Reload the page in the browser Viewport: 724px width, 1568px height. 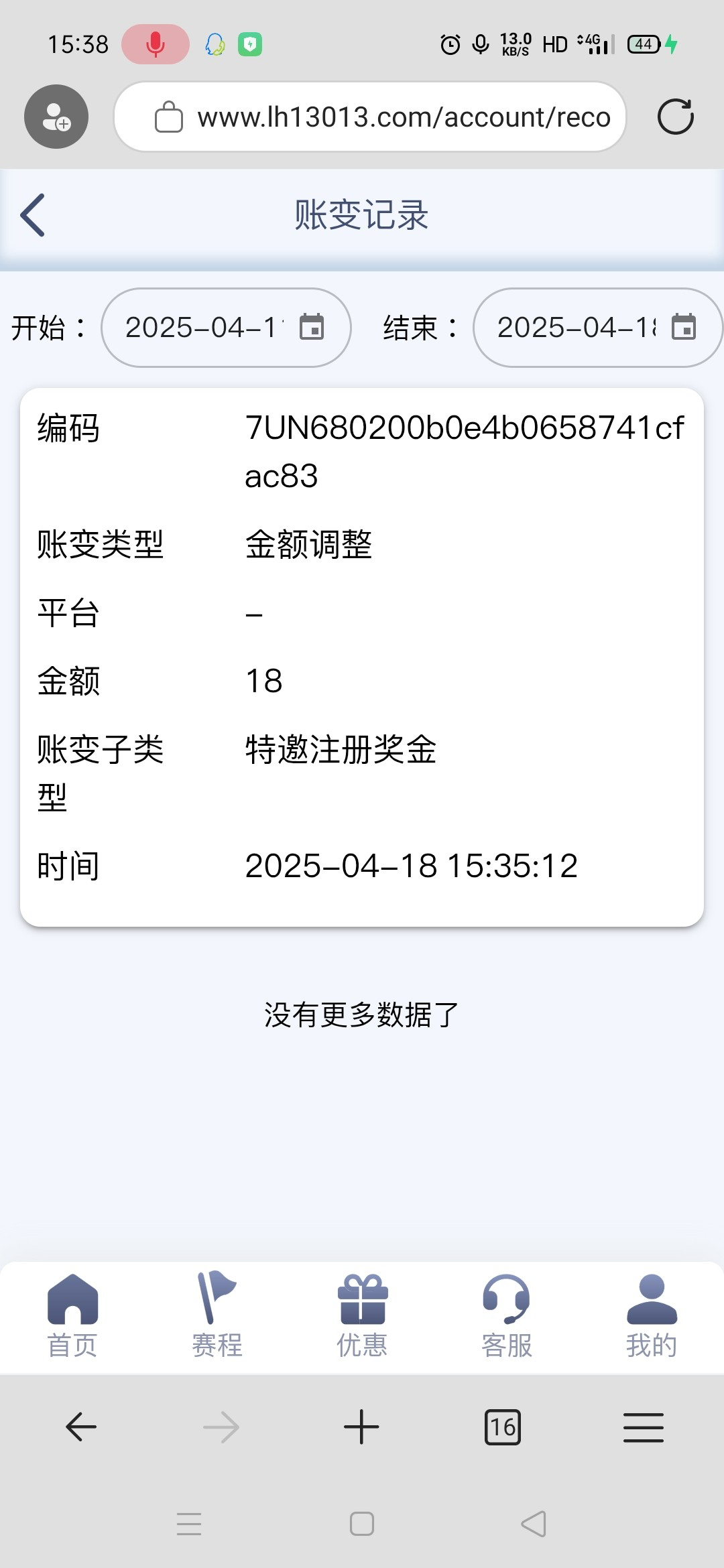(x=675, y=117)
